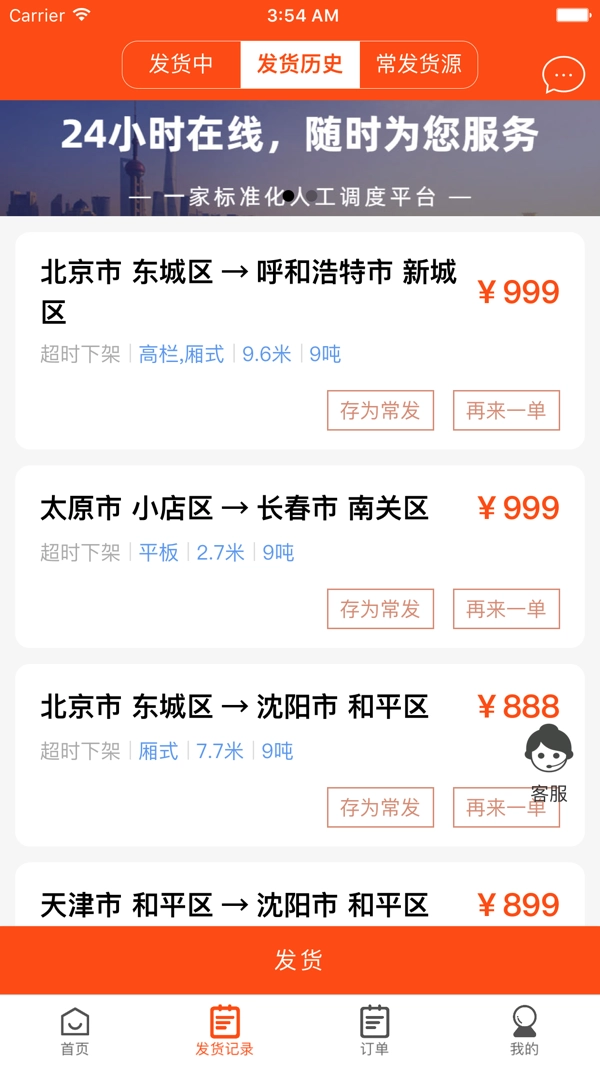Screen dimensions: 600x1067
Task: Go to the 首页 home tab
Action: pyautogui.click(x=75, y=1031)
